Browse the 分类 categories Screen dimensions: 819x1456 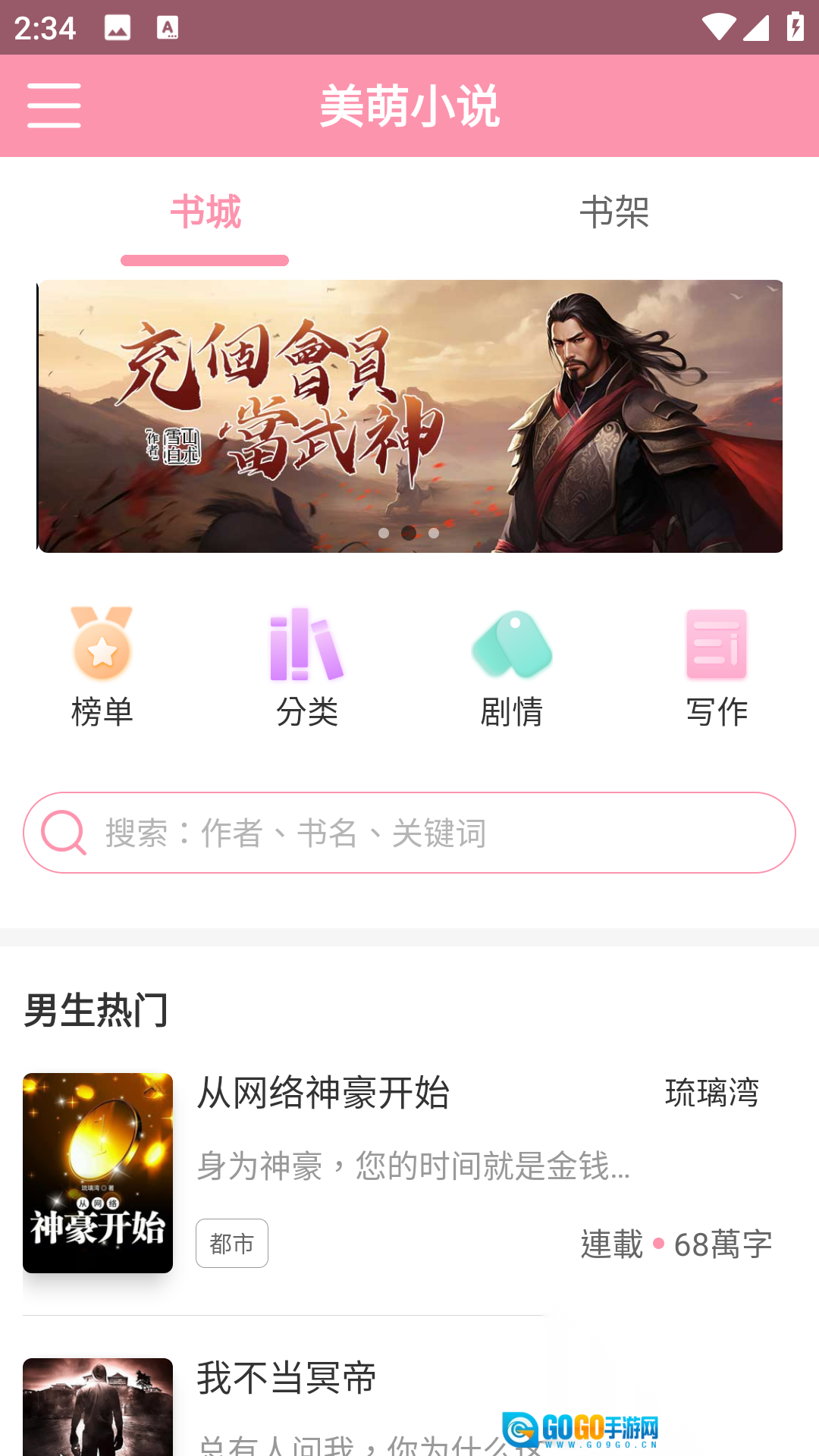coord(306,667)
